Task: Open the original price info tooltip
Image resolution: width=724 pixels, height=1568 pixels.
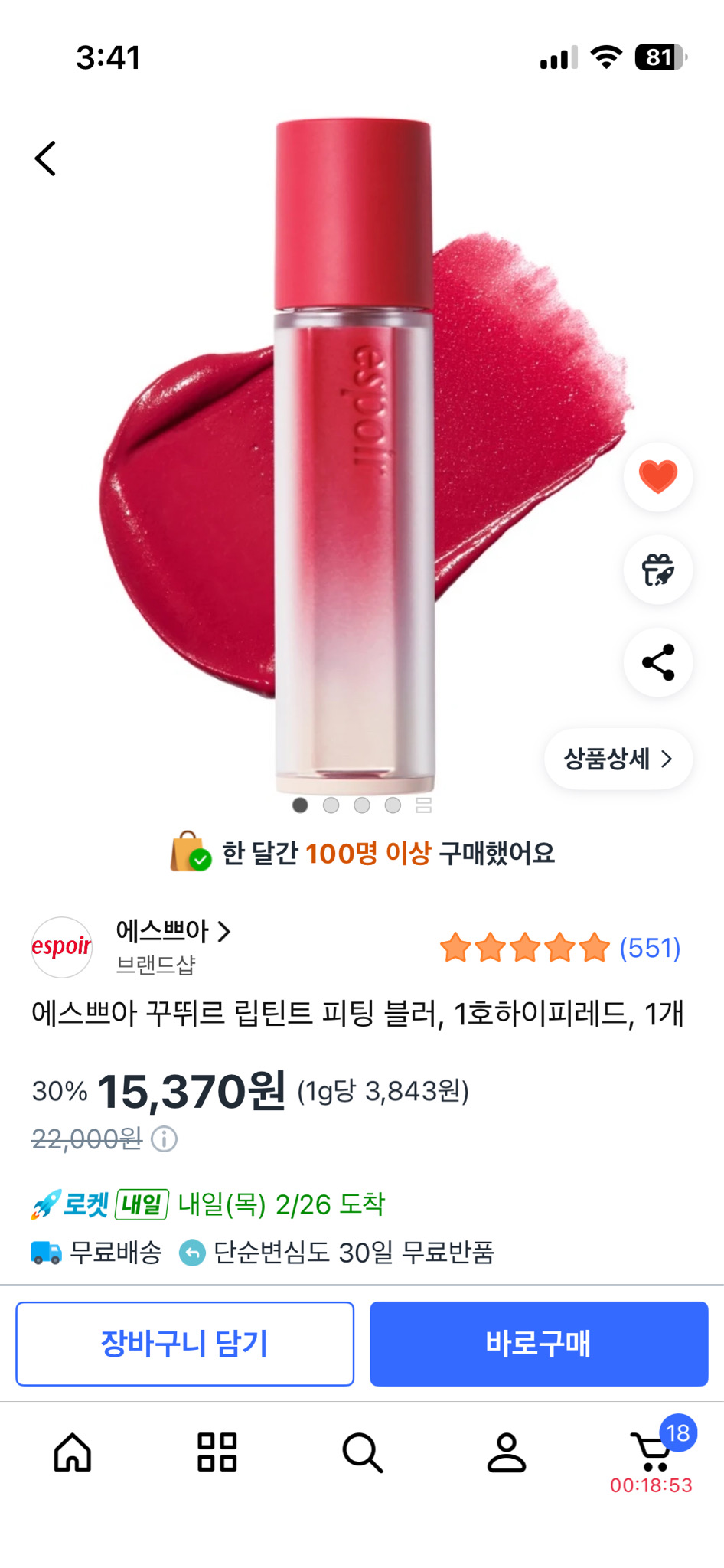Action: click(165, 1139)
